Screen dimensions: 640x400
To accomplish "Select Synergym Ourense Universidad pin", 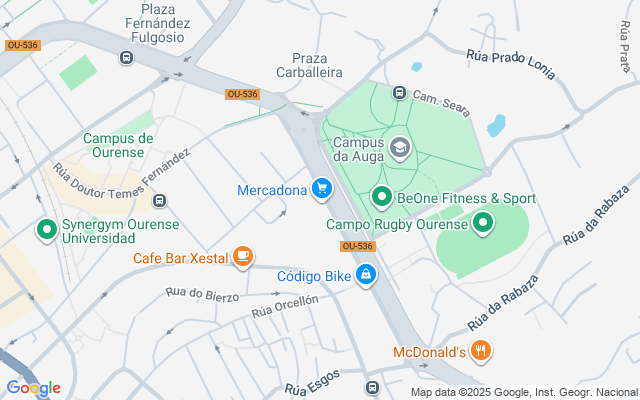I will [46, 231].
